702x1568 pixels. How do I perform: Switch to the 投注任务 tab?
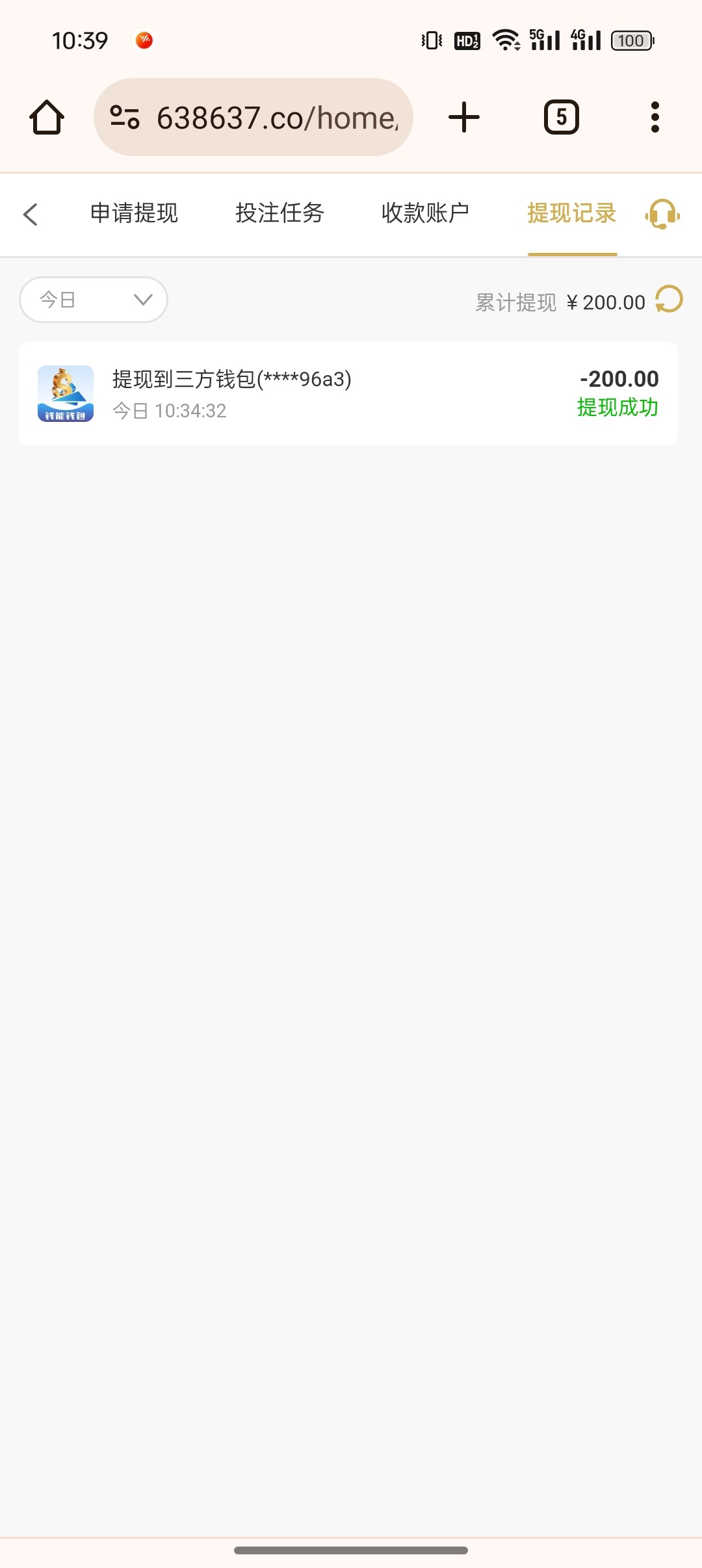[279, 213]
